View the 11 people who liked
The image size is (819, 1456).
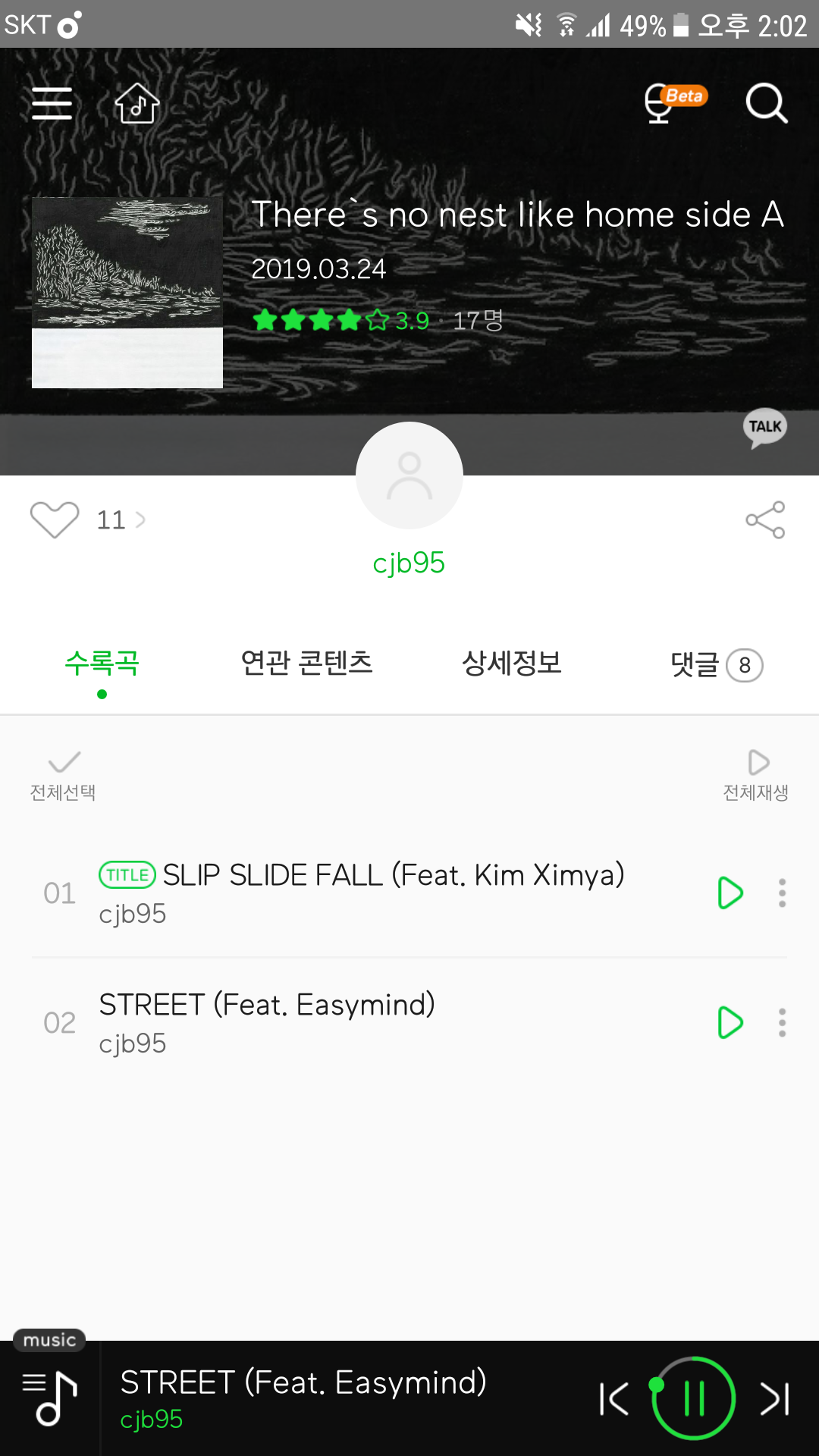click(120, 520)
